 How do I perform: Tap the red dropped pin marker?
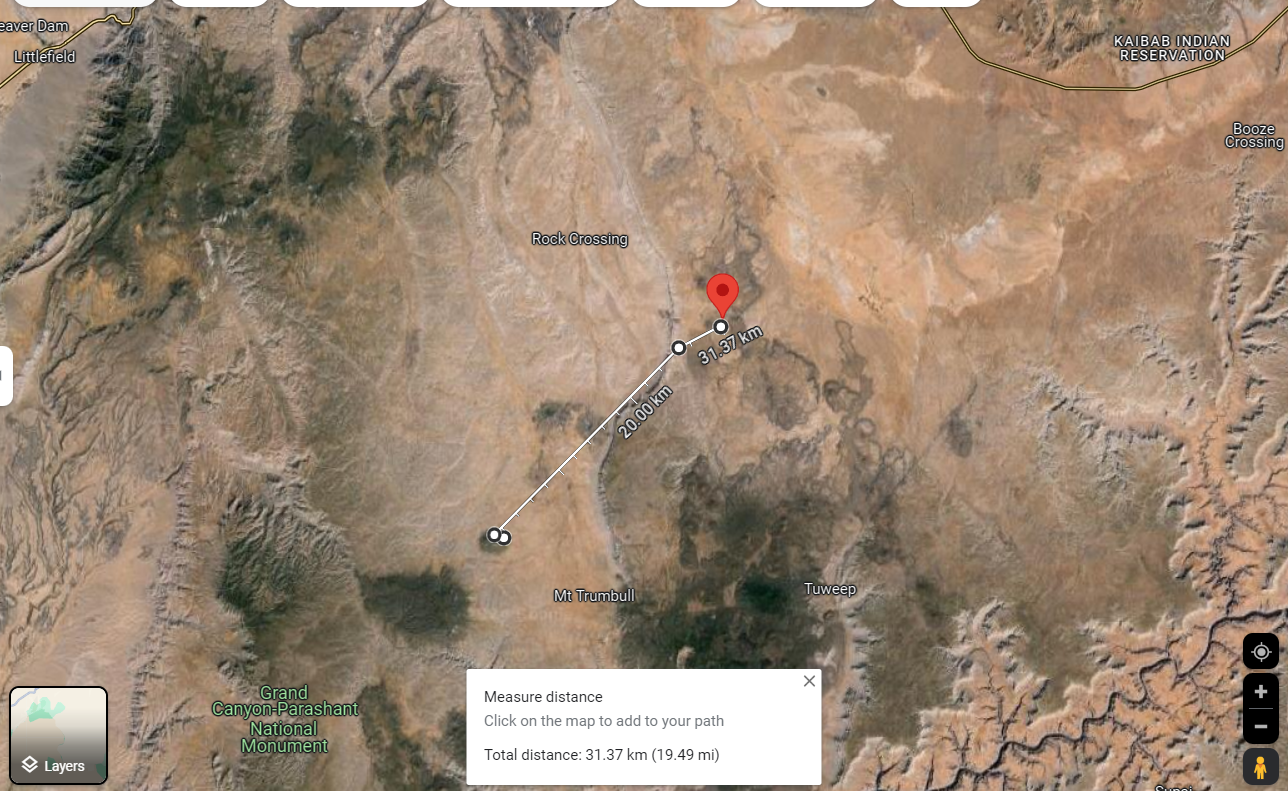coord(722,292)
